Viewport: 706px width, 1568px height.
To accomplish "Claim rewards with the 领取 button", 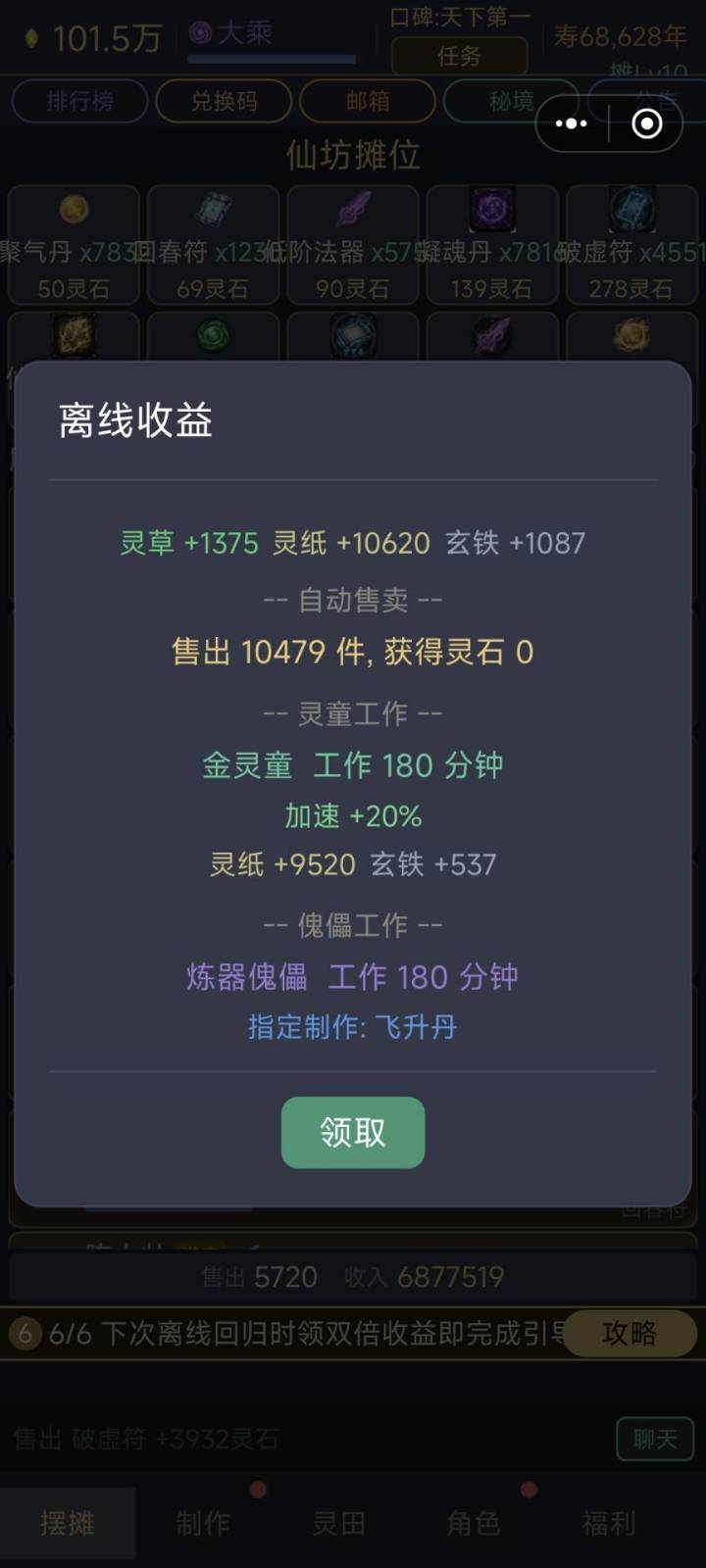I will (x=353, y=1133).
